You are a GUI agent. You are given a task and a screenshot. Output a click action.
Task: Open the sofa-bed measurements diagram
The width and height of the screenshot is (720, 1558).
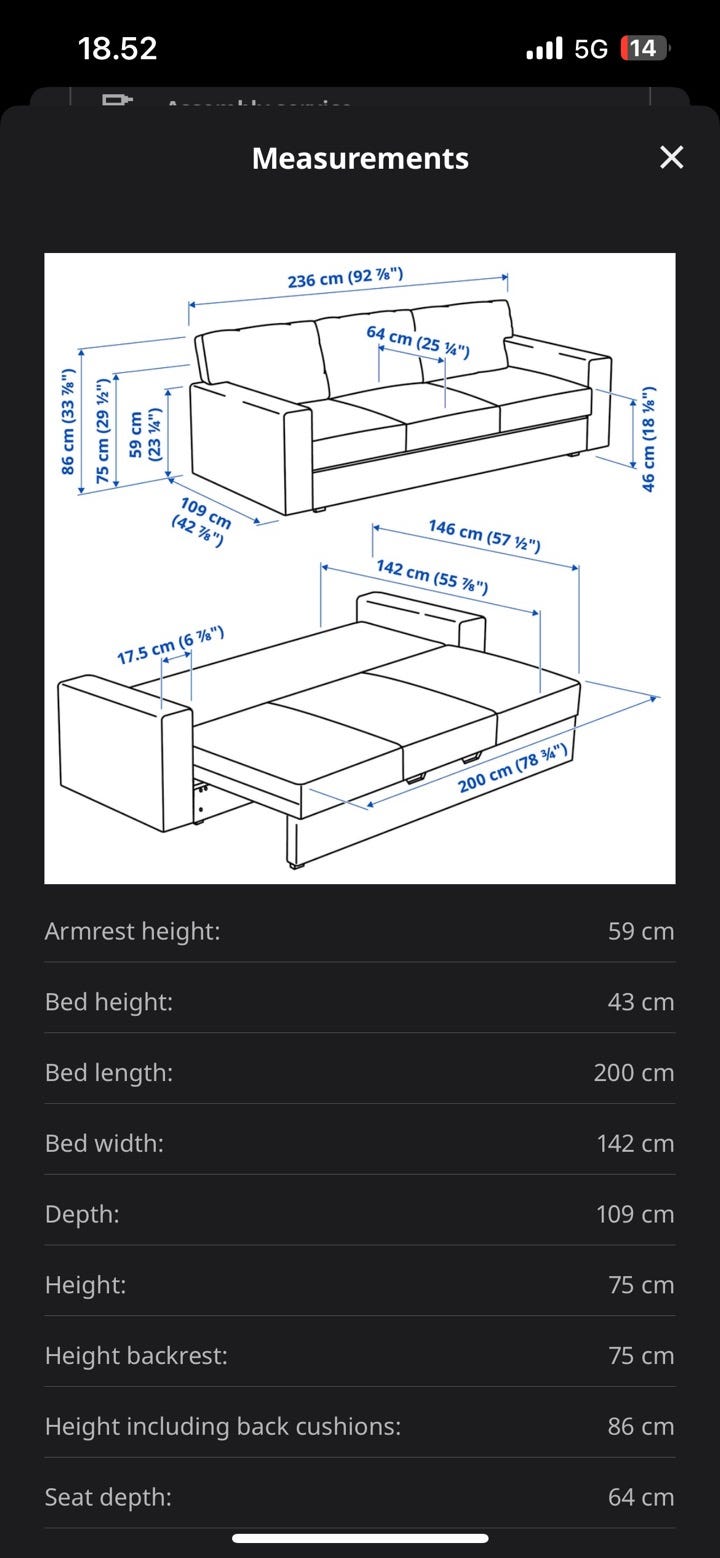click(360, 568)
